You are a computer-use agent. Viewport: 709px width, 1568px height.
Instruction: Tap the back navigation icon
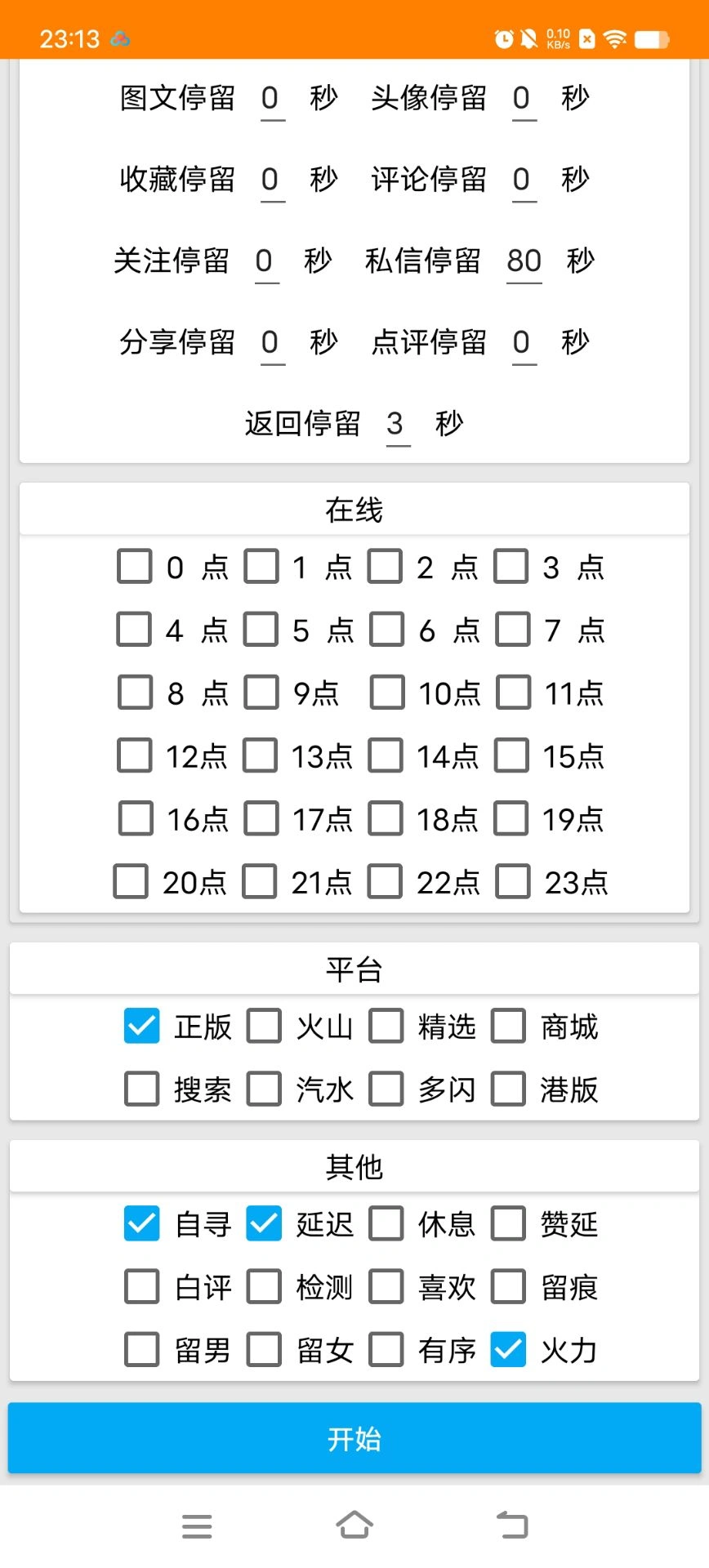(x=512, y=1524)
